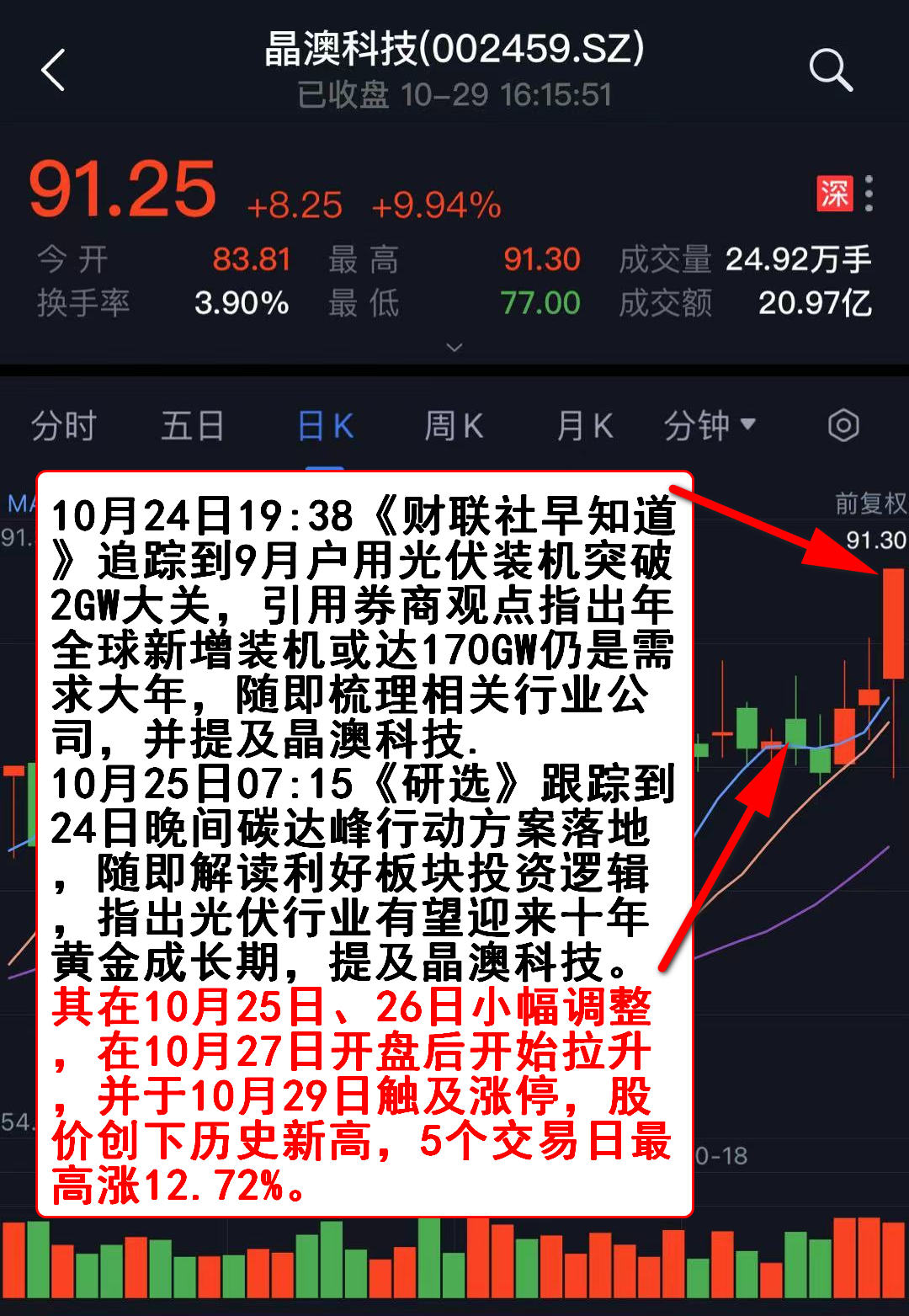Open the 分钟 interval dropdown
909x1316 pixels.
pos(710,426)
